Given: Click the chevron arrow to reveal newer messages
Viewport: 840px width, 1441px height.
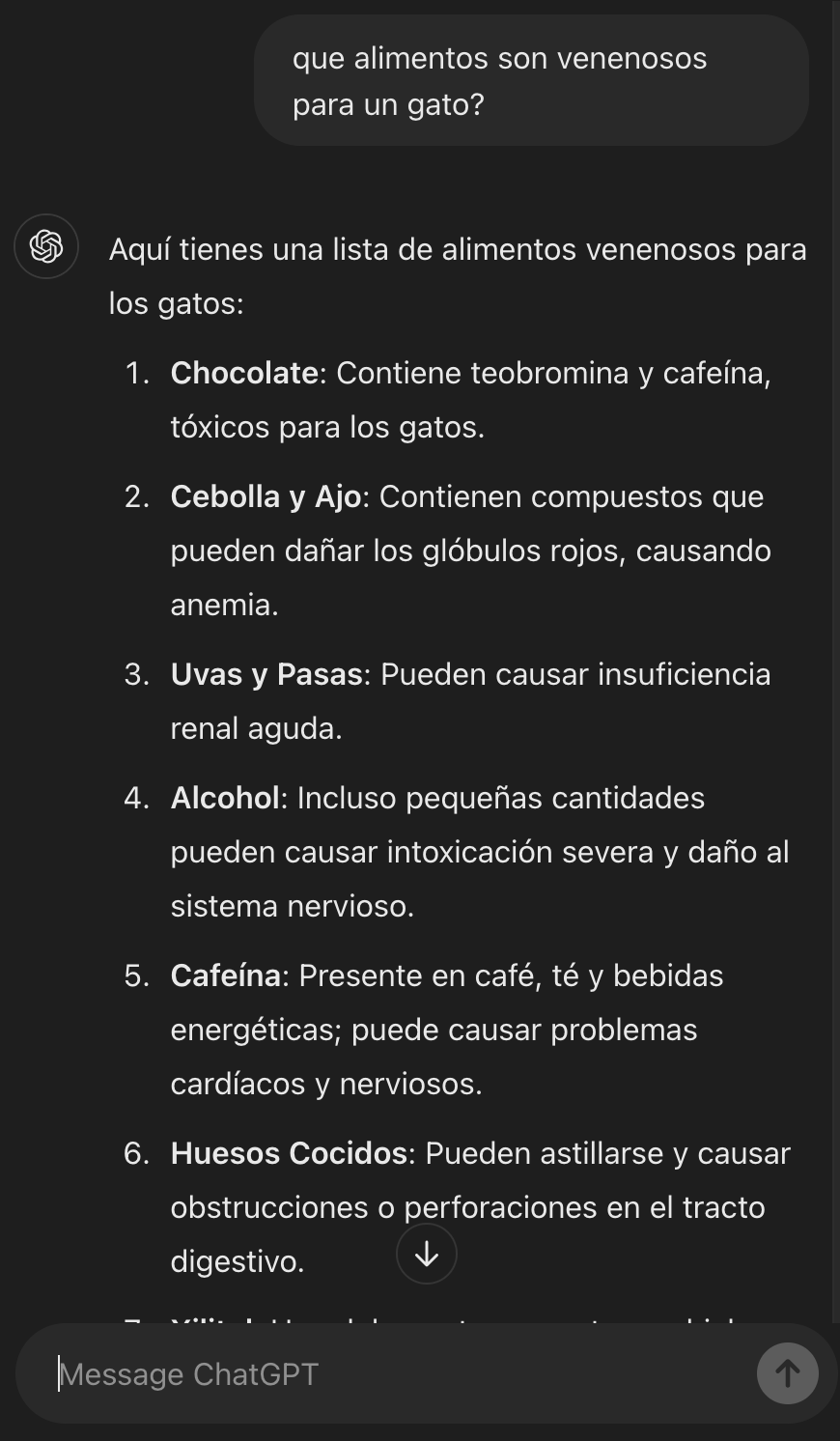Looking at the screenshot, I should click(426, 1254).
